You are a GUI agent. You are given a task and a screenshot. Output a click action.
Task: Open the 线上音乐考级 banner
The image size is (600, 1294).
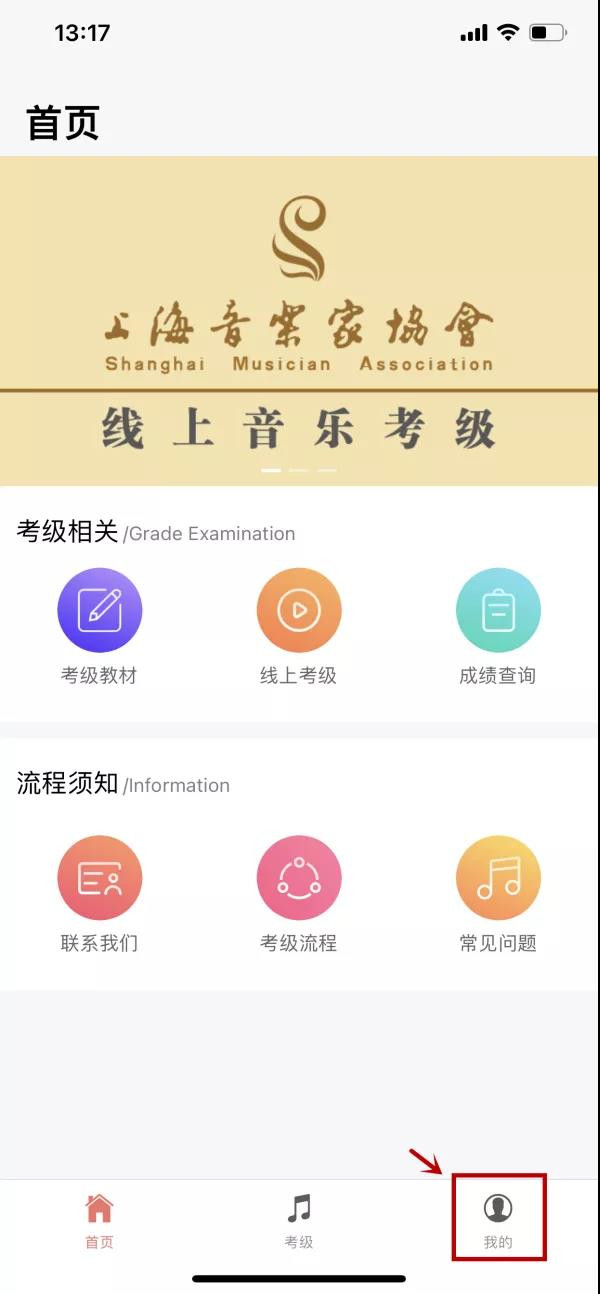299,320
